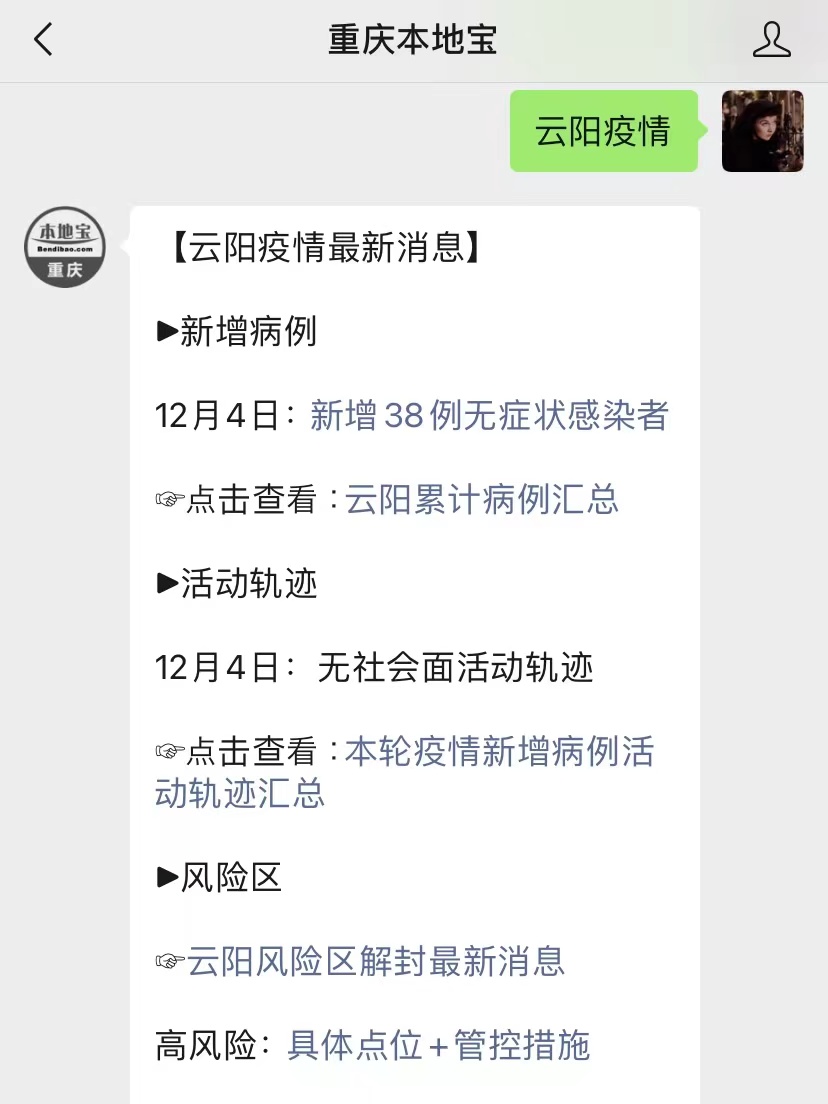Tap 具体点位+管控措施 link
The image size is (828, 1104).
[x=438, y=1045]
